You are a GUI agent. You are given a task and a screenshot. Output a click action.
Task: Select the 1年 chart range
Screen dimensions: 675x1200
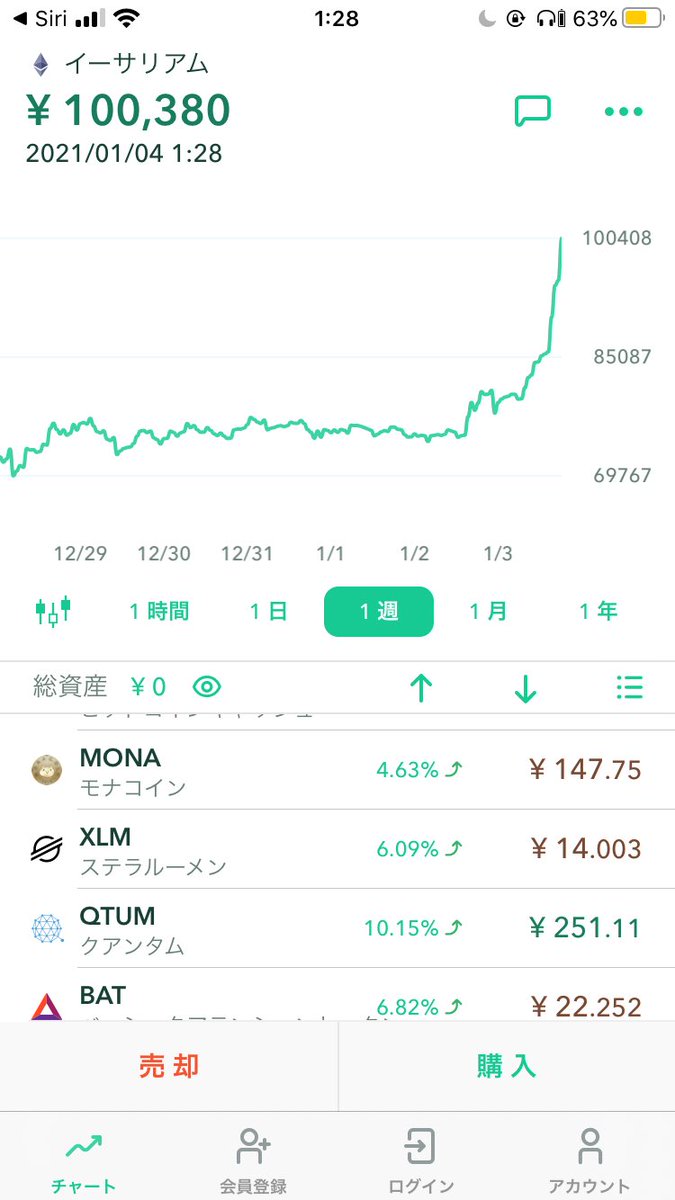point(598,611)
